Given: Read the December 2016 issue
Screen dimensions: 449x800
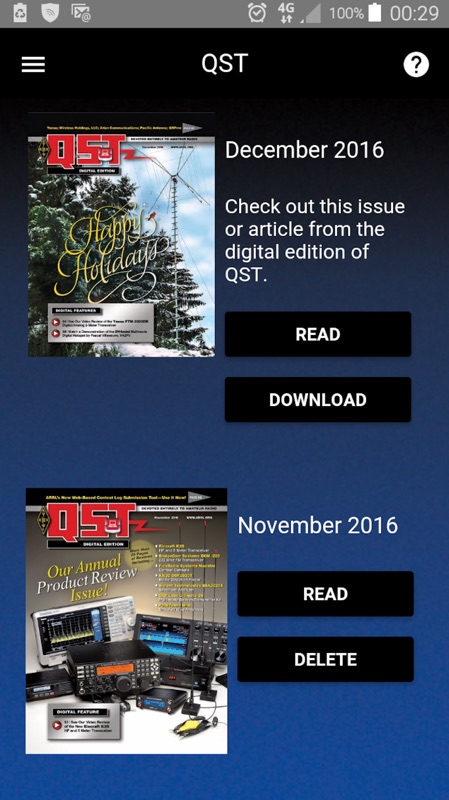Looking at the screenshot, I should click(x=318, y=334).
